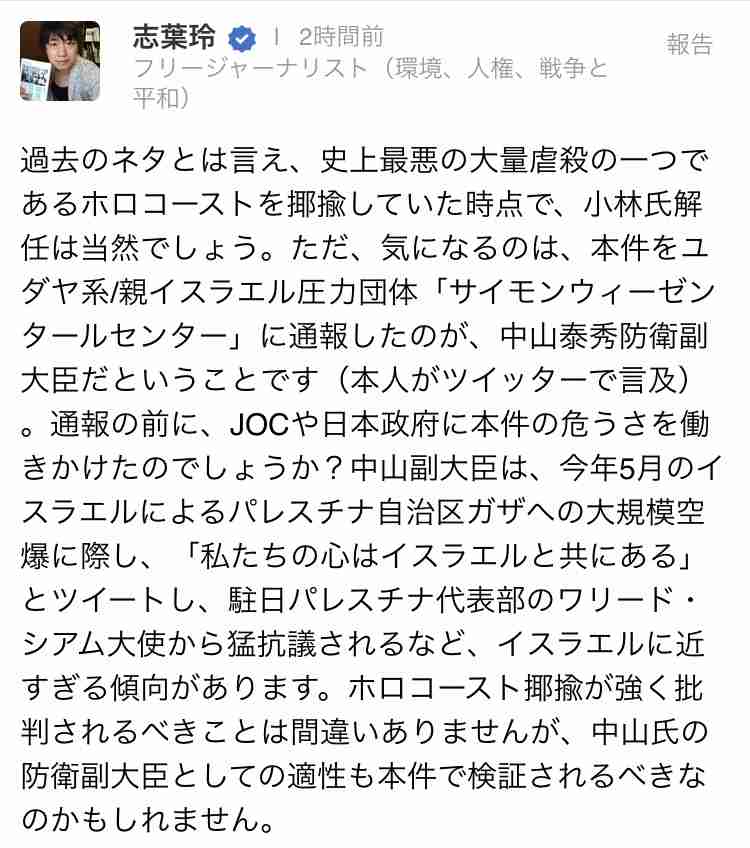Open 志葉玲's profile photo
Screen dimensions: 750x848
(61, 60)
